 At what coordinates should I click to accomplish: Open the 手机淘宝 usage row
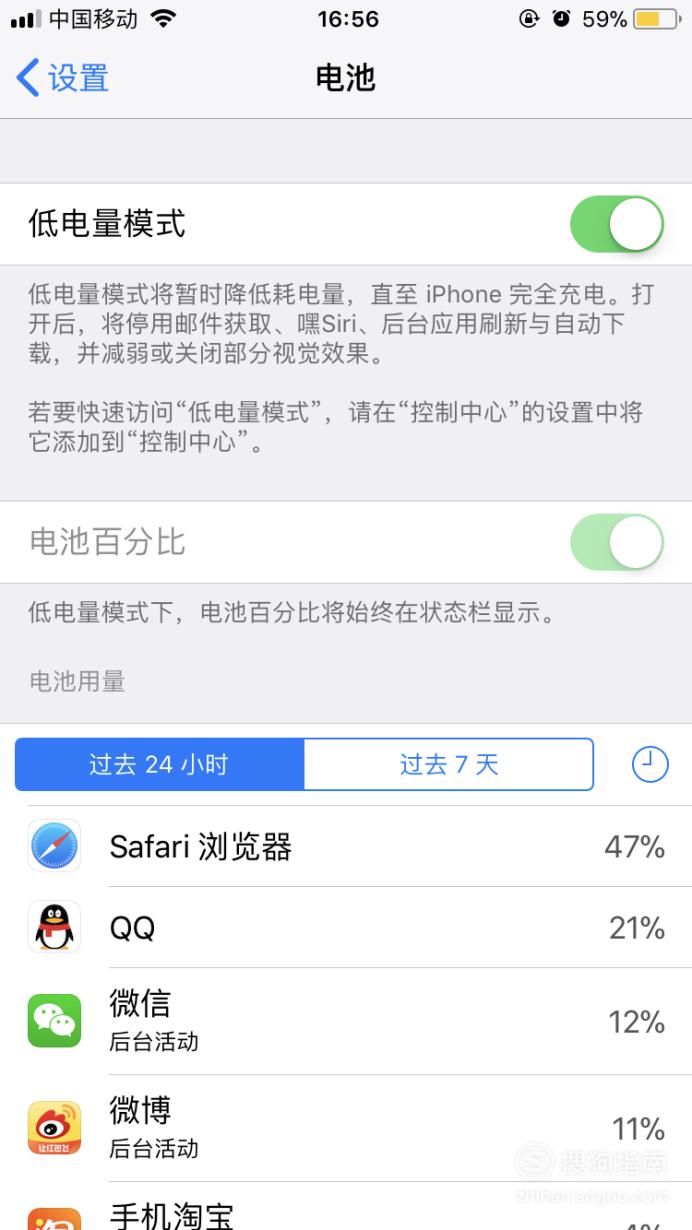pos(346,1207)
